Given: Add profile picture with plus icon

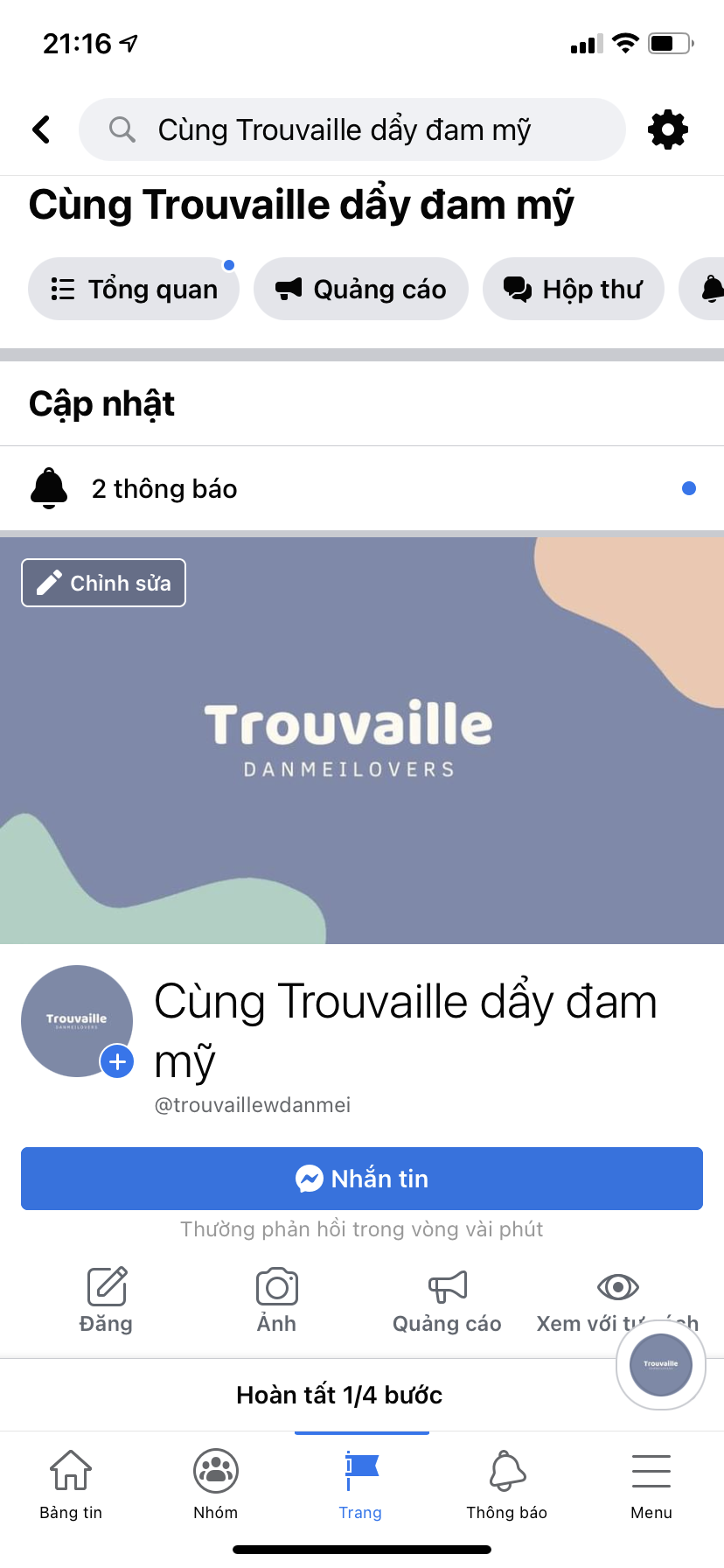Looking at the screenshot, I should 117,1061.
